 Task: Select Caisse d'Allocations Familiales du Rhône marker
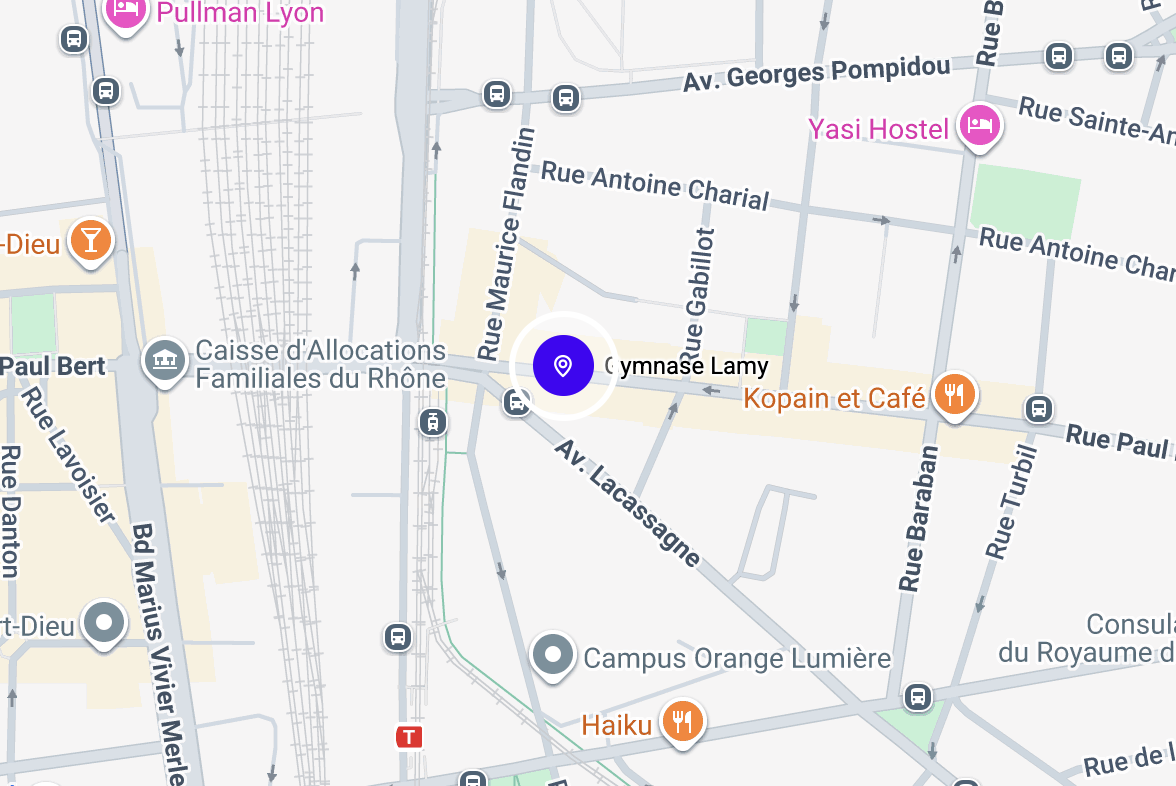click(x=165, y=360)
